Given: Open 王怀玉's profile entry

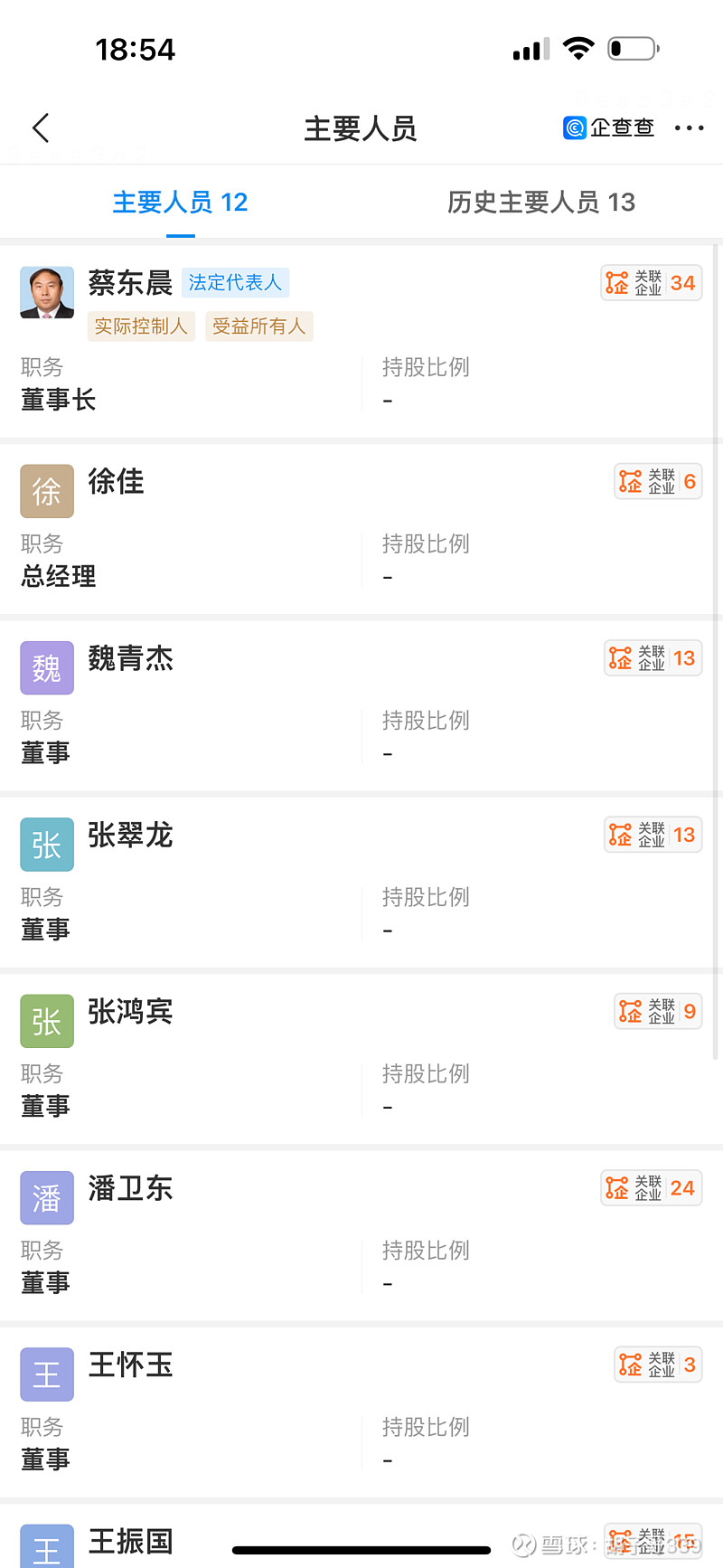Looking at the screenshot, I should point(130,1365).
